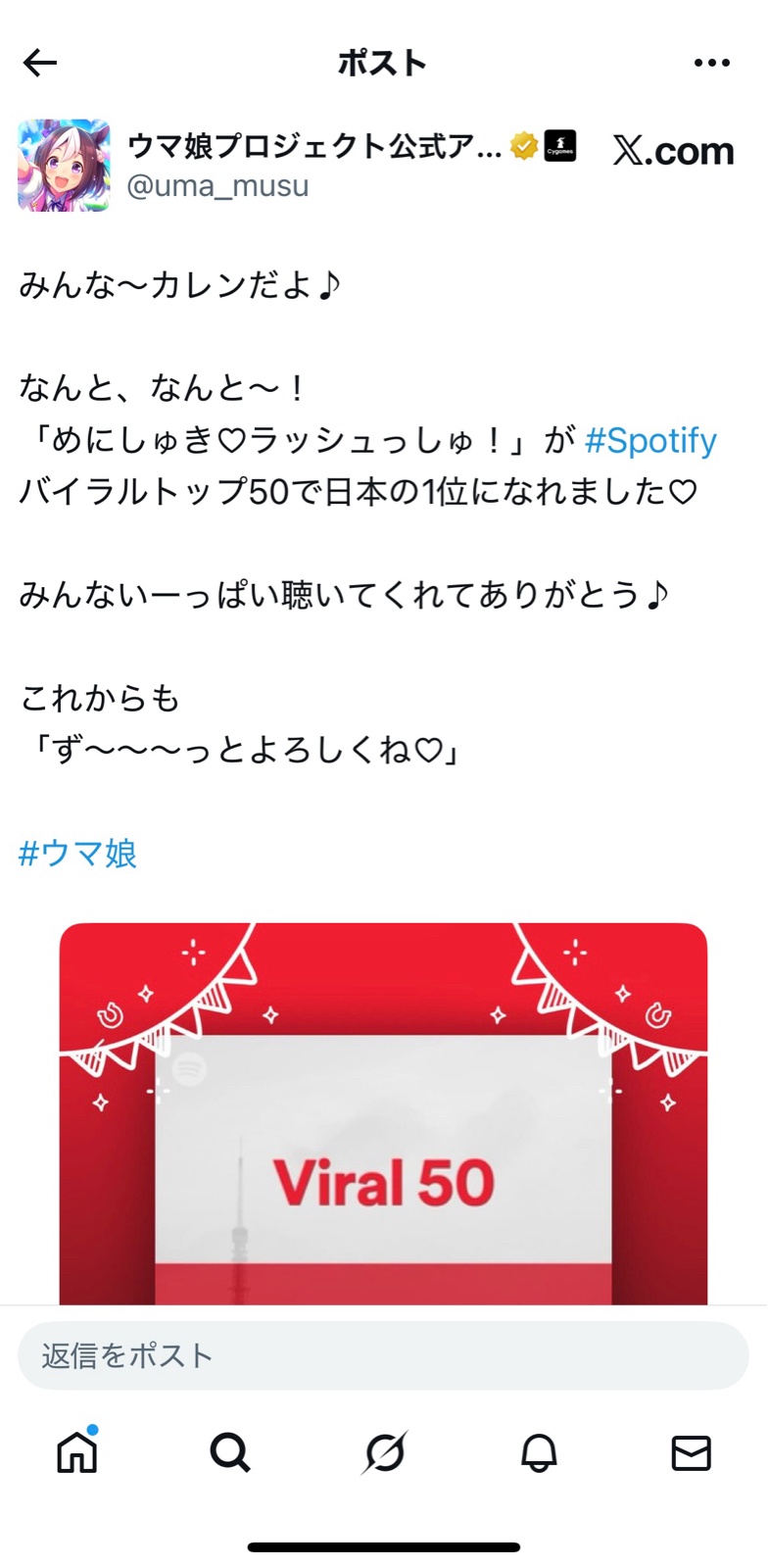The image size is (768, 1568).
Task: Open the Viral 50 image attachment
Action: pos(383,1113)
